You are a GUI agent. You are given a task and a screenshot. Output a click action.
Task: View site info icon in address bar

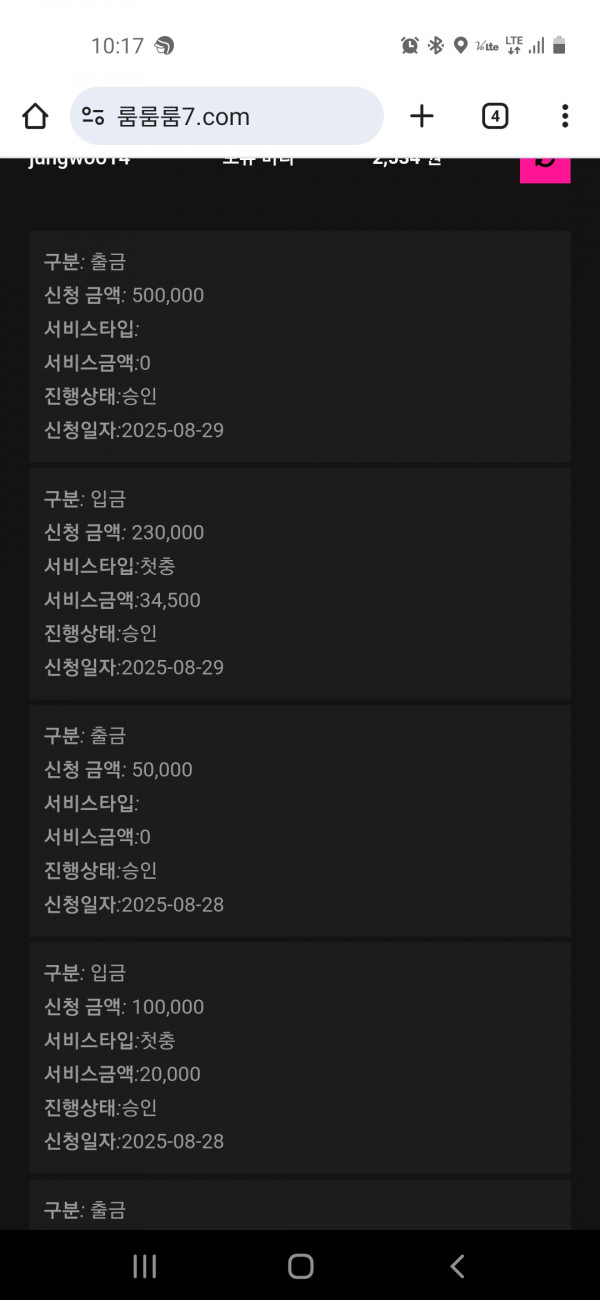coord(93,116)
